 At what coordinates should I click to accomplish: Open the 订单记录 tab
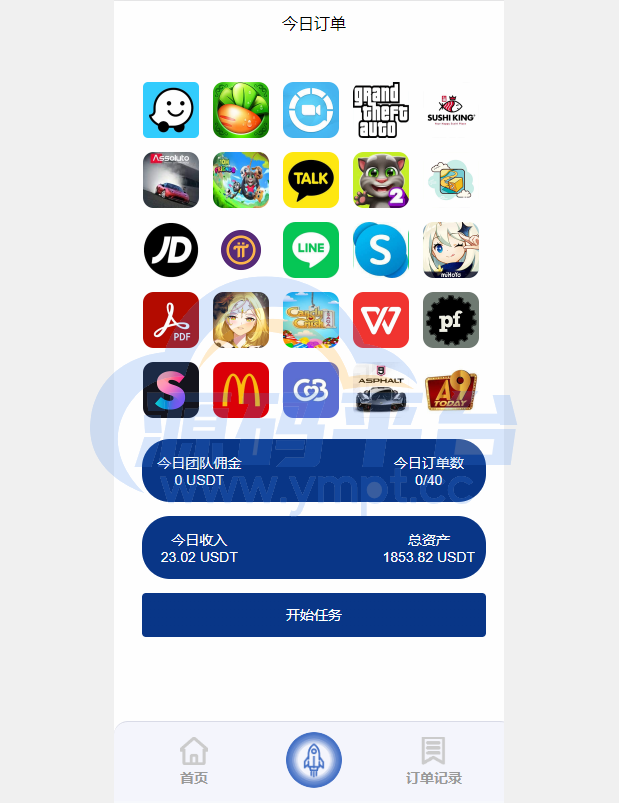433,761
